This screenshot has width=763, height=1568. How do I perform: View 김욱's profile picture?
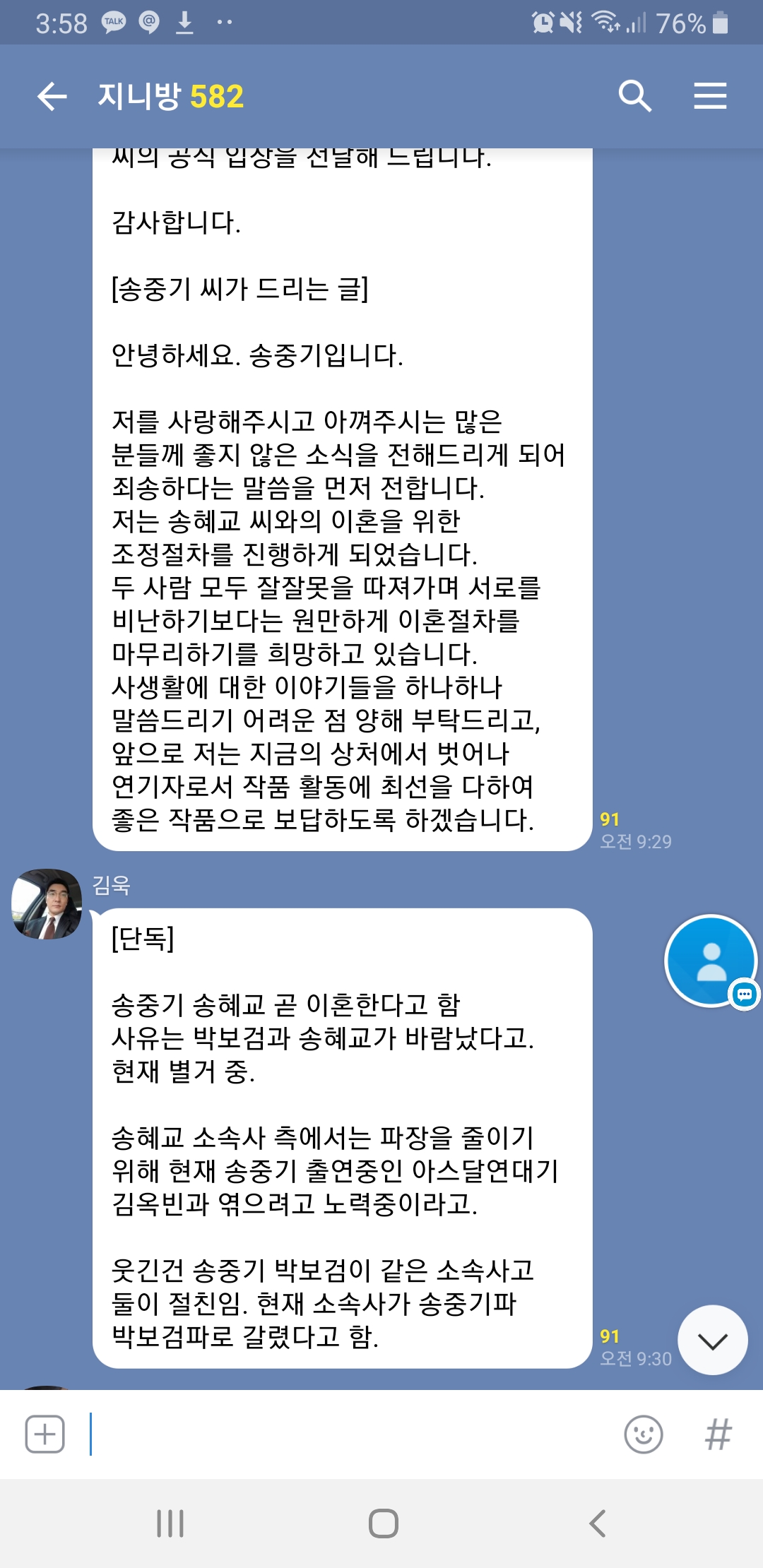(x=47, y=903)
